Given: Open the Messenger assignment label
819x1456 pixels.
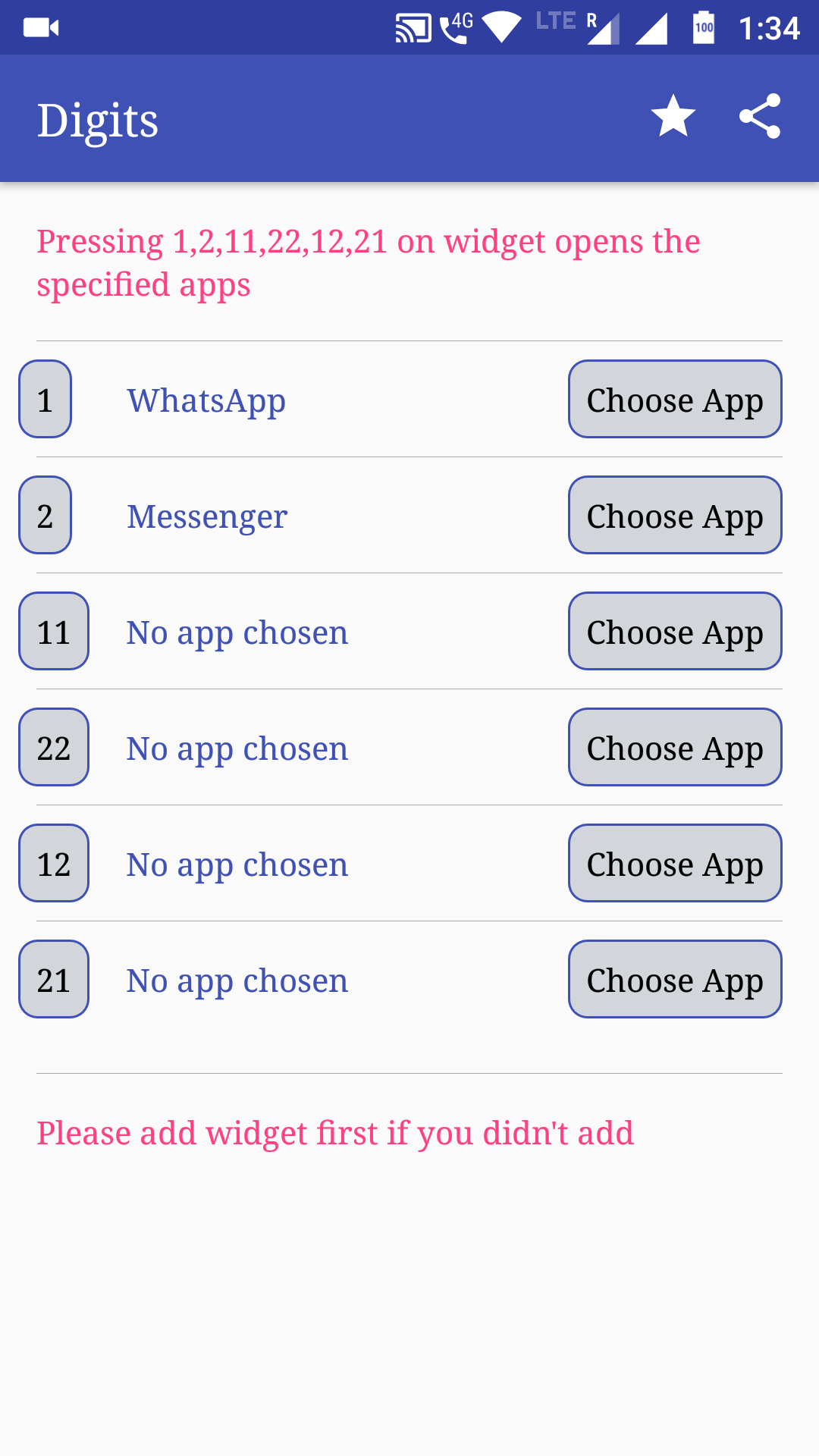Looking at the screenshot, I should click(206, 516).
